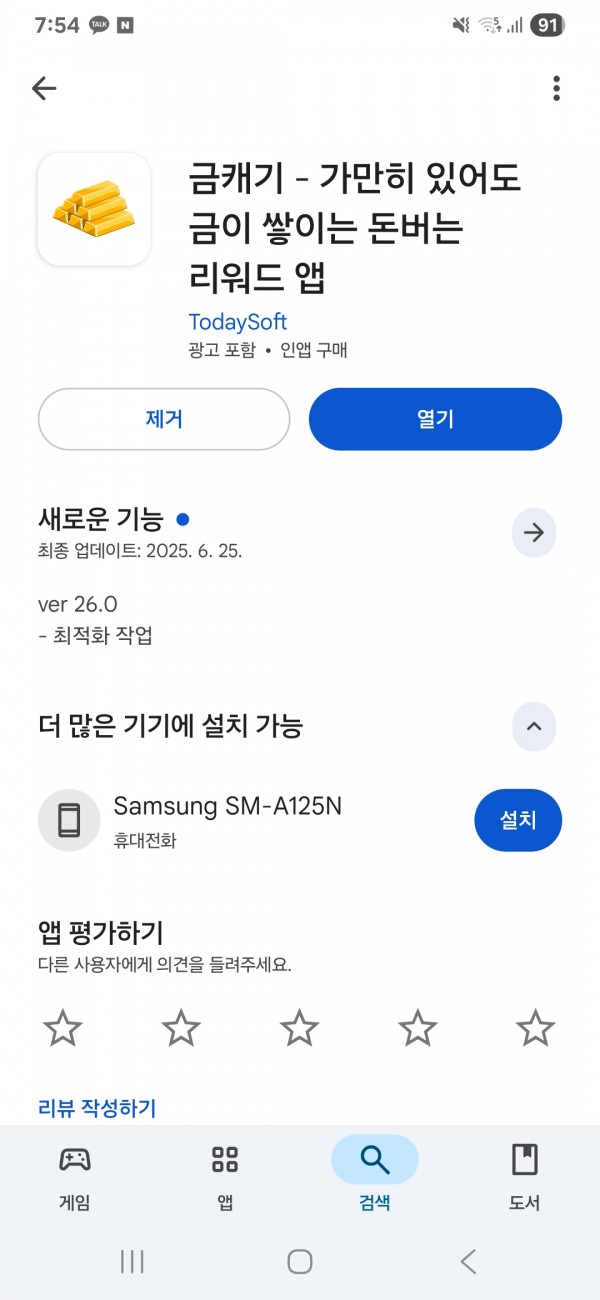Rate the app three stars
Screen dimensions: 600x1300
tap(299, 1028)
